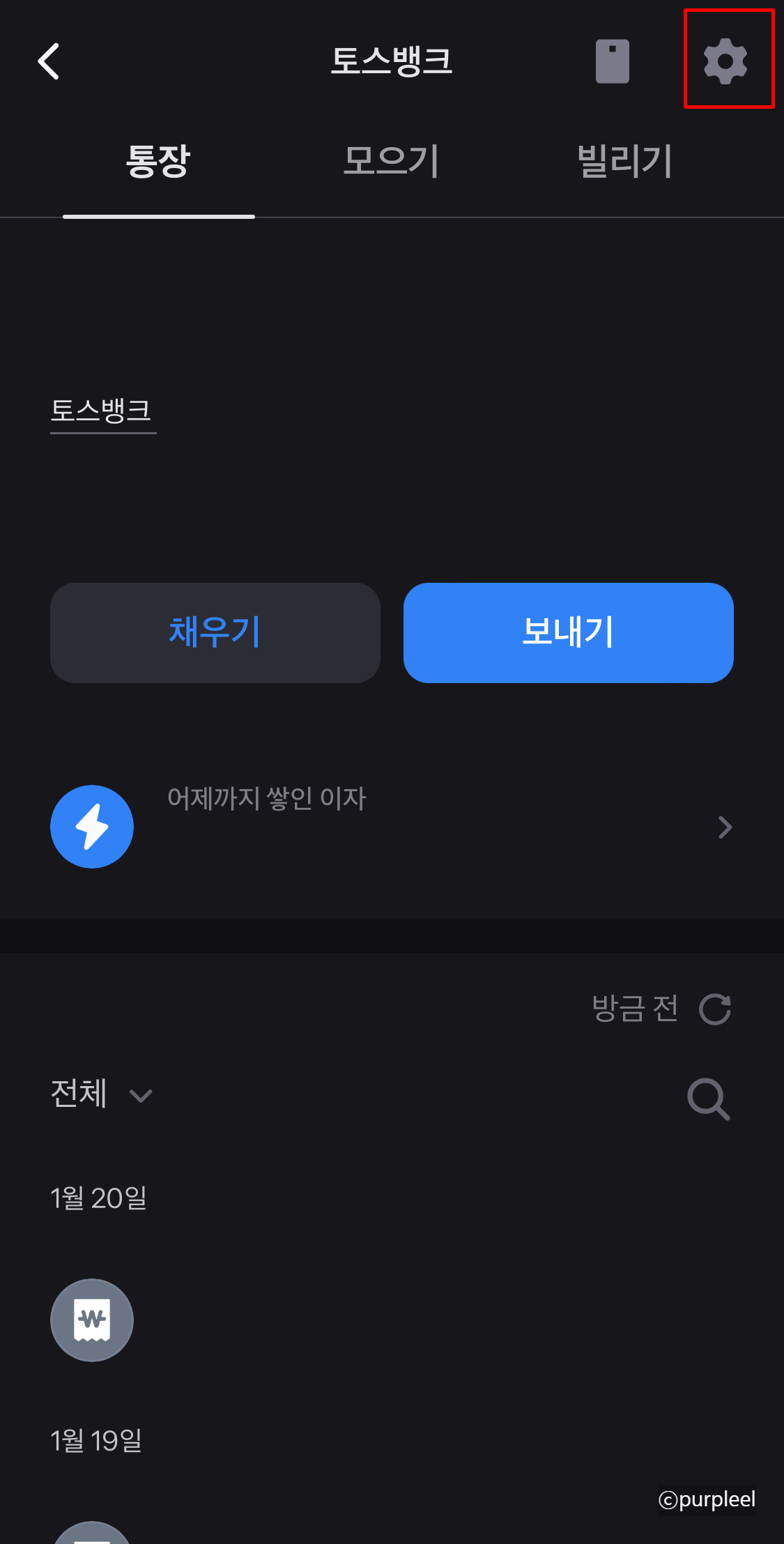Screen dimensions: 784x1544
Task: Open the account settings gear icon
Action: [x=725, y=61]
